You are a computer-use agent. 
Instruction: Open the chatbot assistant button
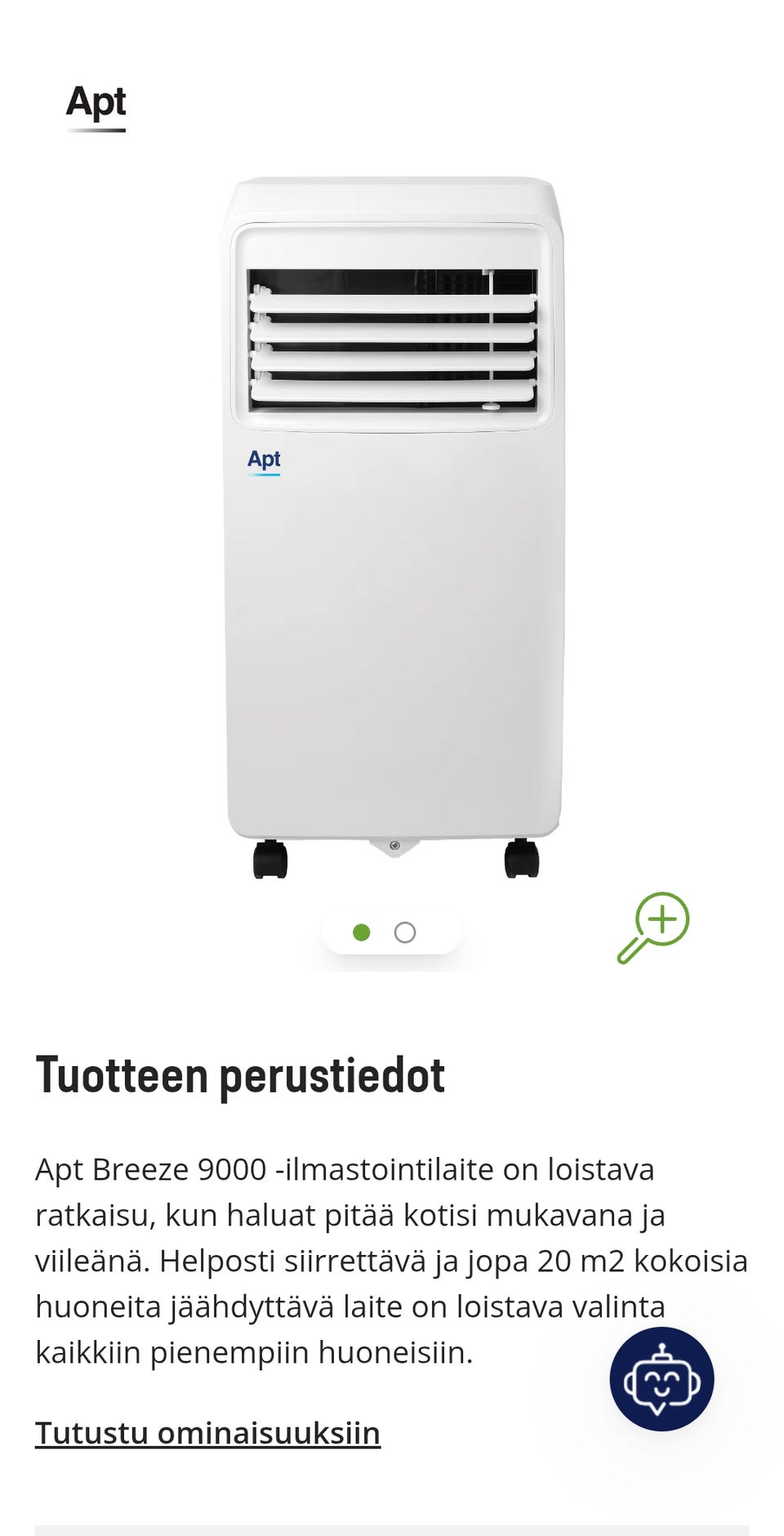[661, 1379]
